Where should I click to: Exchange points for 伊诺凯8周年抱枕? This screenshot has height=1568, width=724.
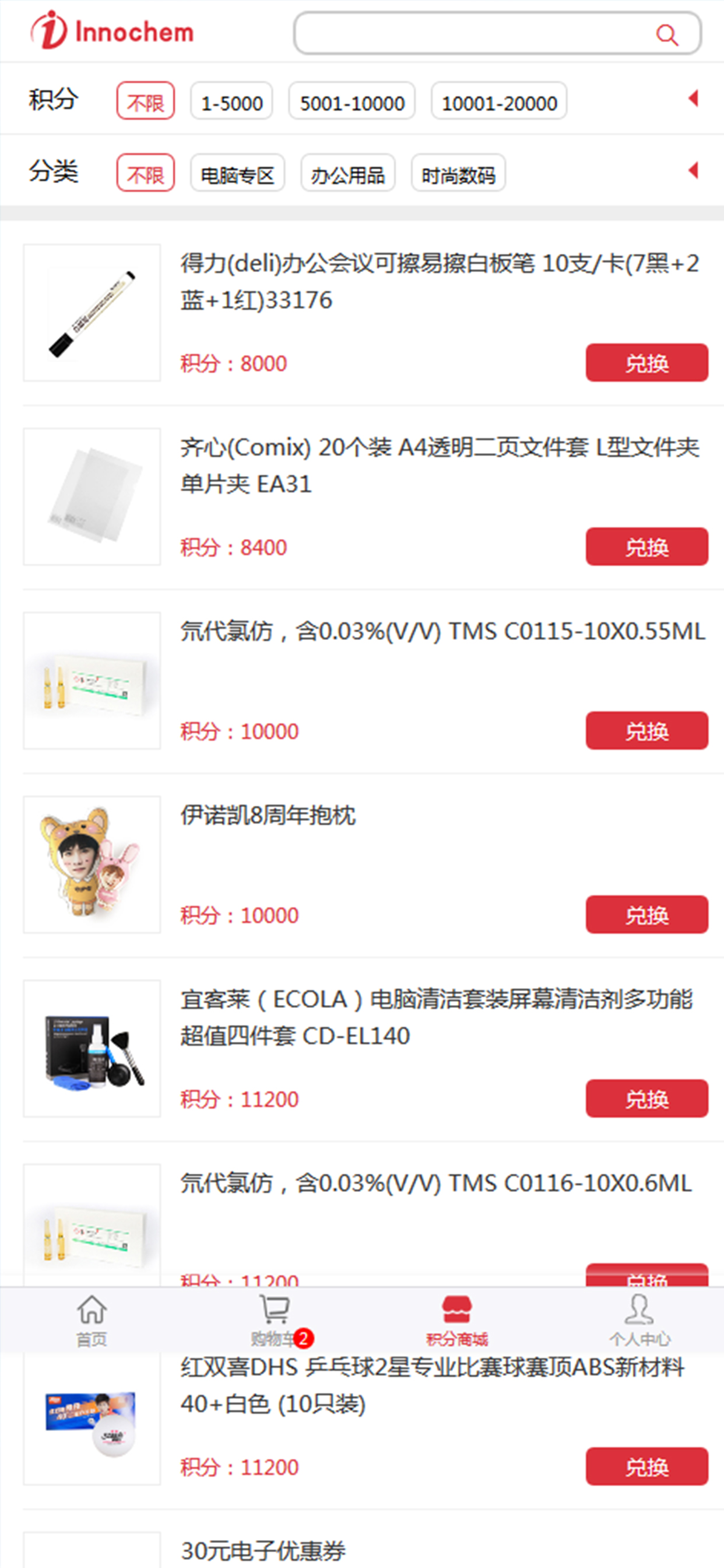click(x=646, y=914)
